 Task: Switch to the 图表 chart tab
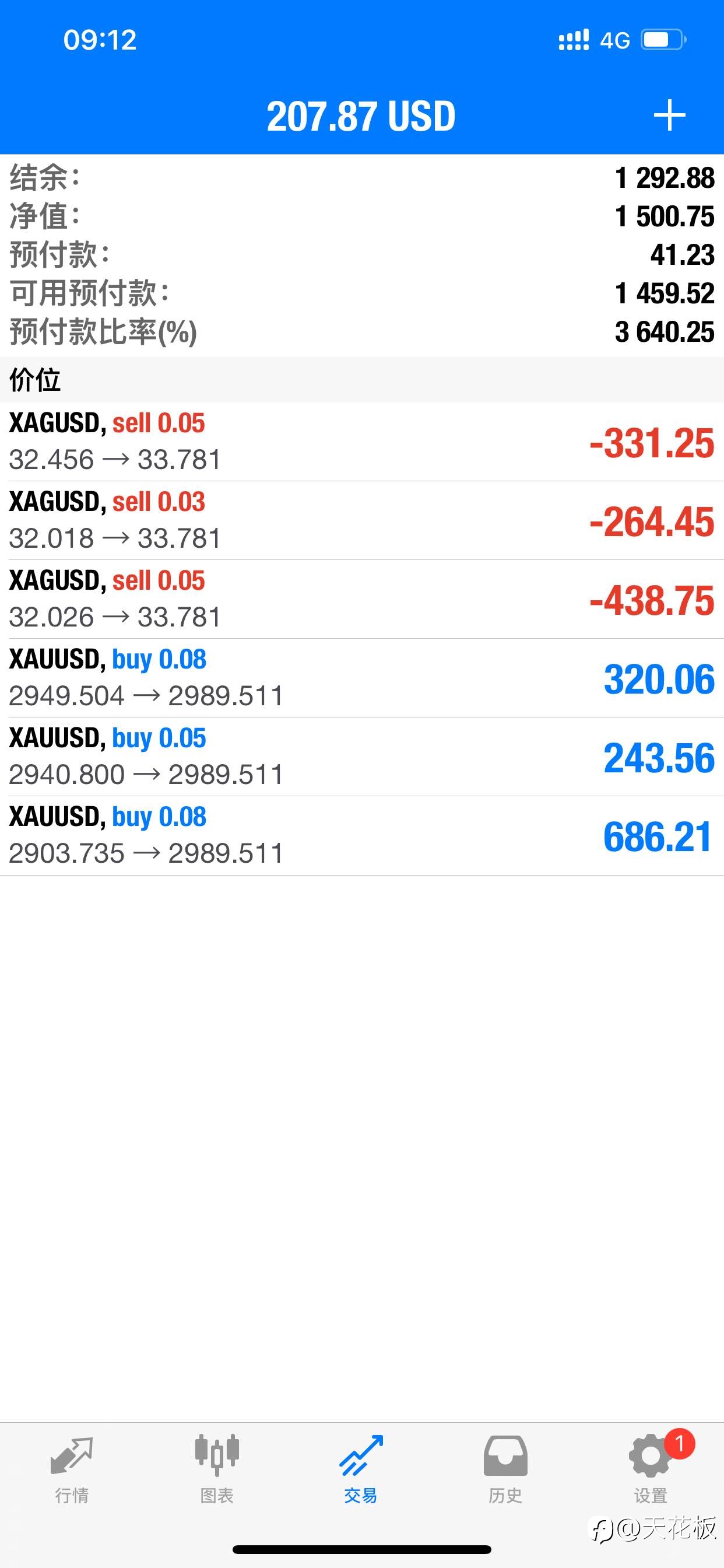pyautogui.click(x=217, y=1469)
